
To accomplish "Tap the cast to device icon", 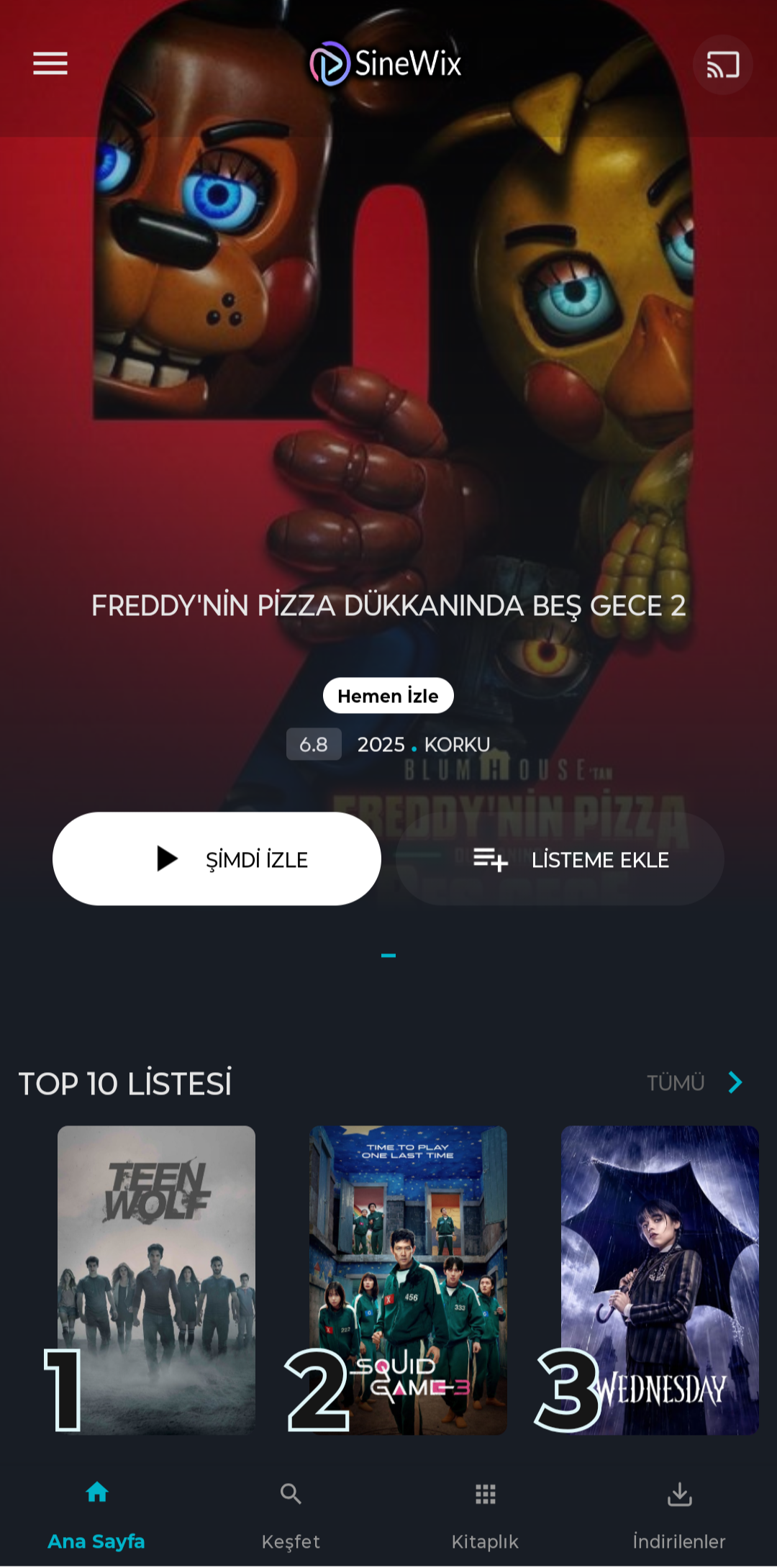I will pos(722,65).
